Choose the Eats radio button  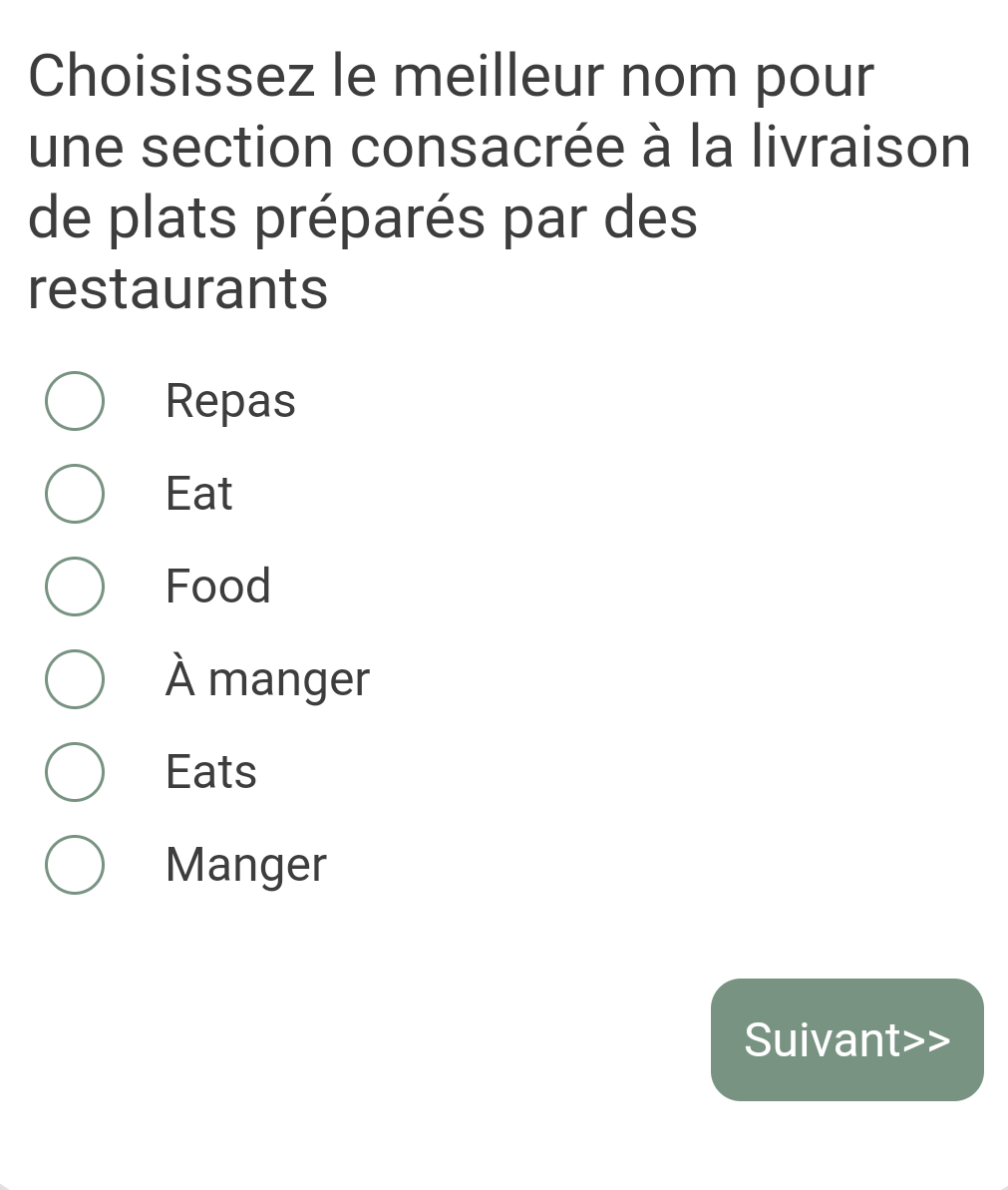75,772
